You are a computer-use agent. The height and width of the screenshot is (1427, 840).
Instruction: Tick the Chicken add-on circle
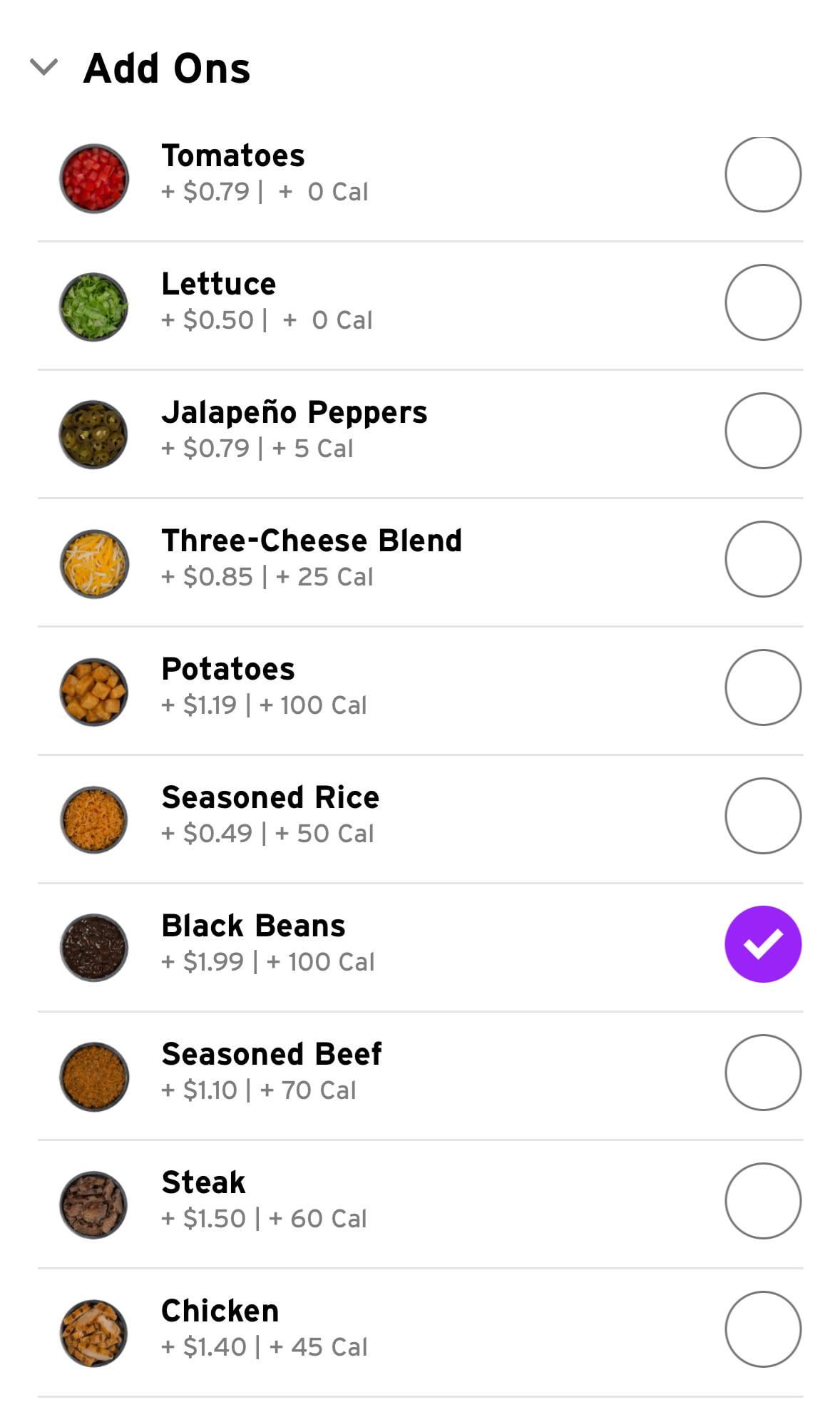[762, 1329]
